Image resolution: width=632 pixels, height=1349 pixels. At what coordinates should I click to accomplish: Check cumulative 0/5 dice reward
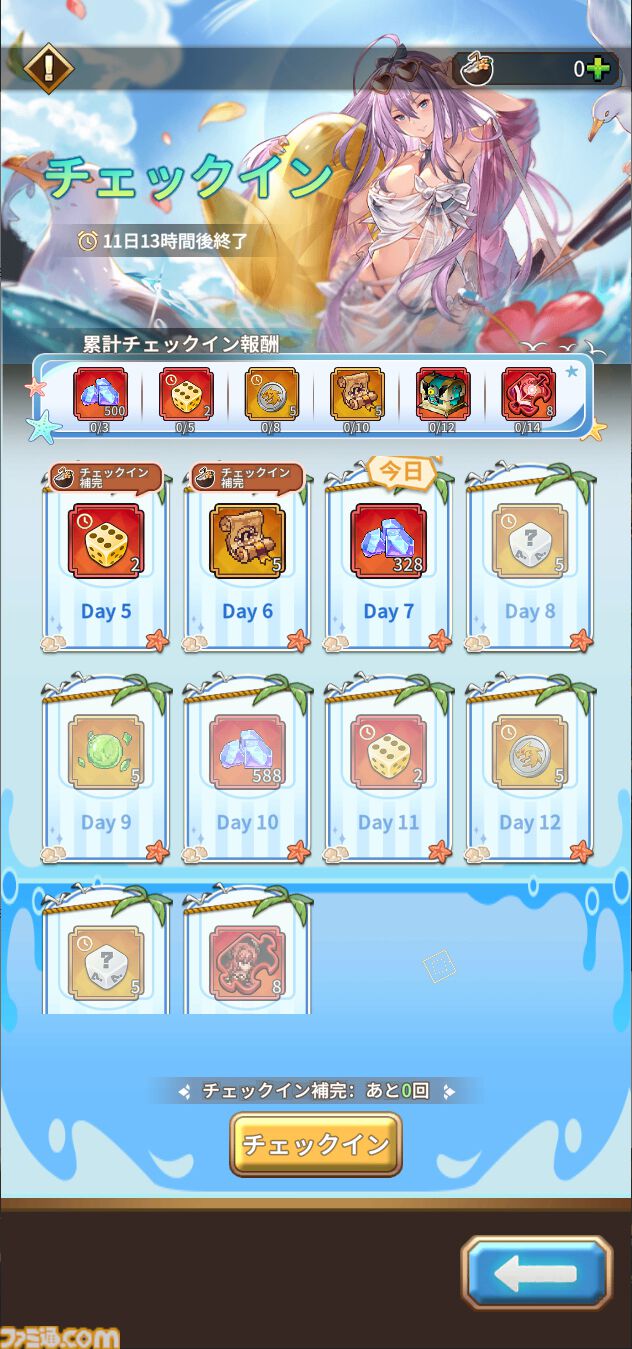coord(186,395)
